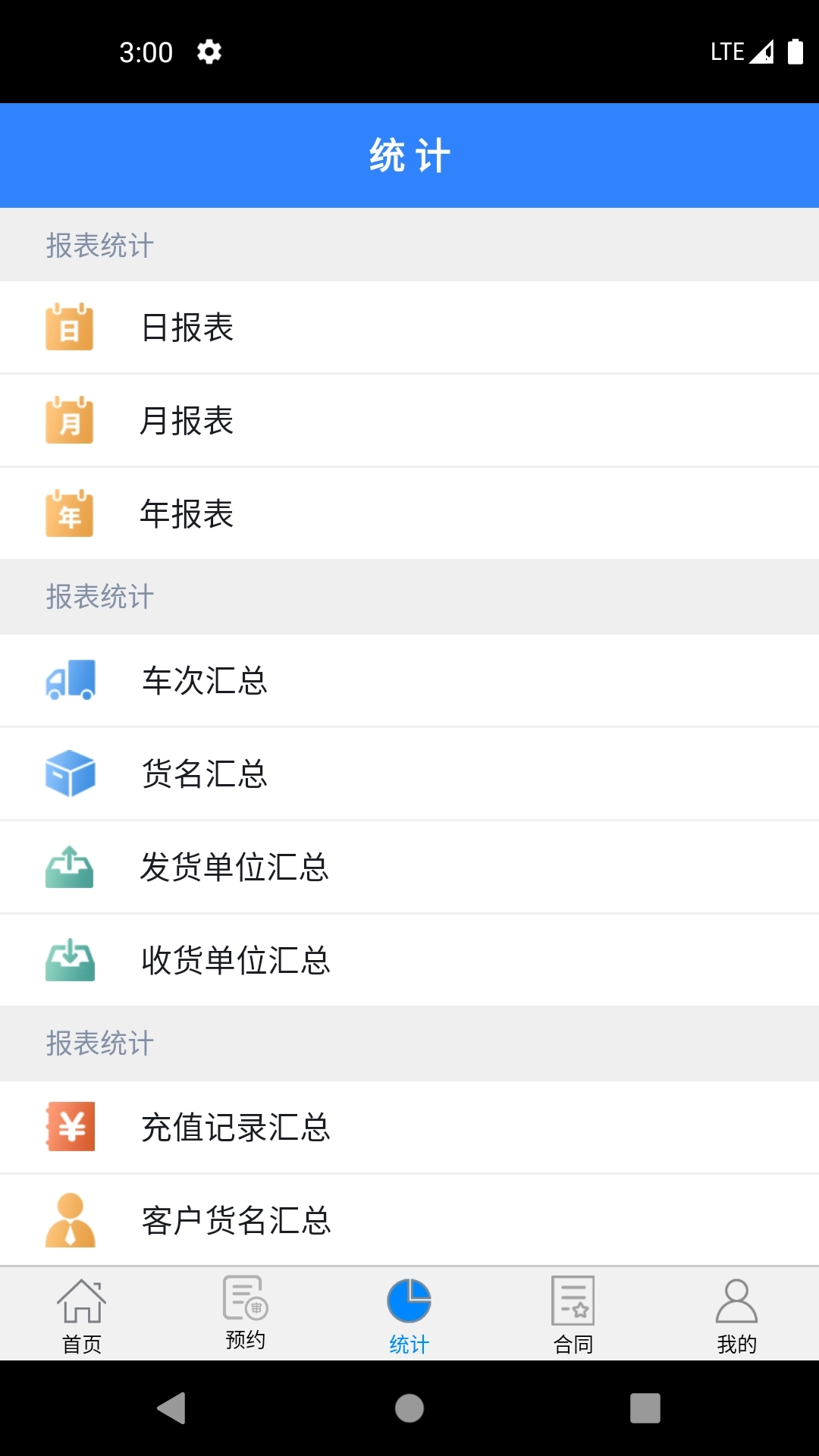Open the 日报表 daily report via calendar icon
Screen dimensions: 819x1456
[69, 328]
